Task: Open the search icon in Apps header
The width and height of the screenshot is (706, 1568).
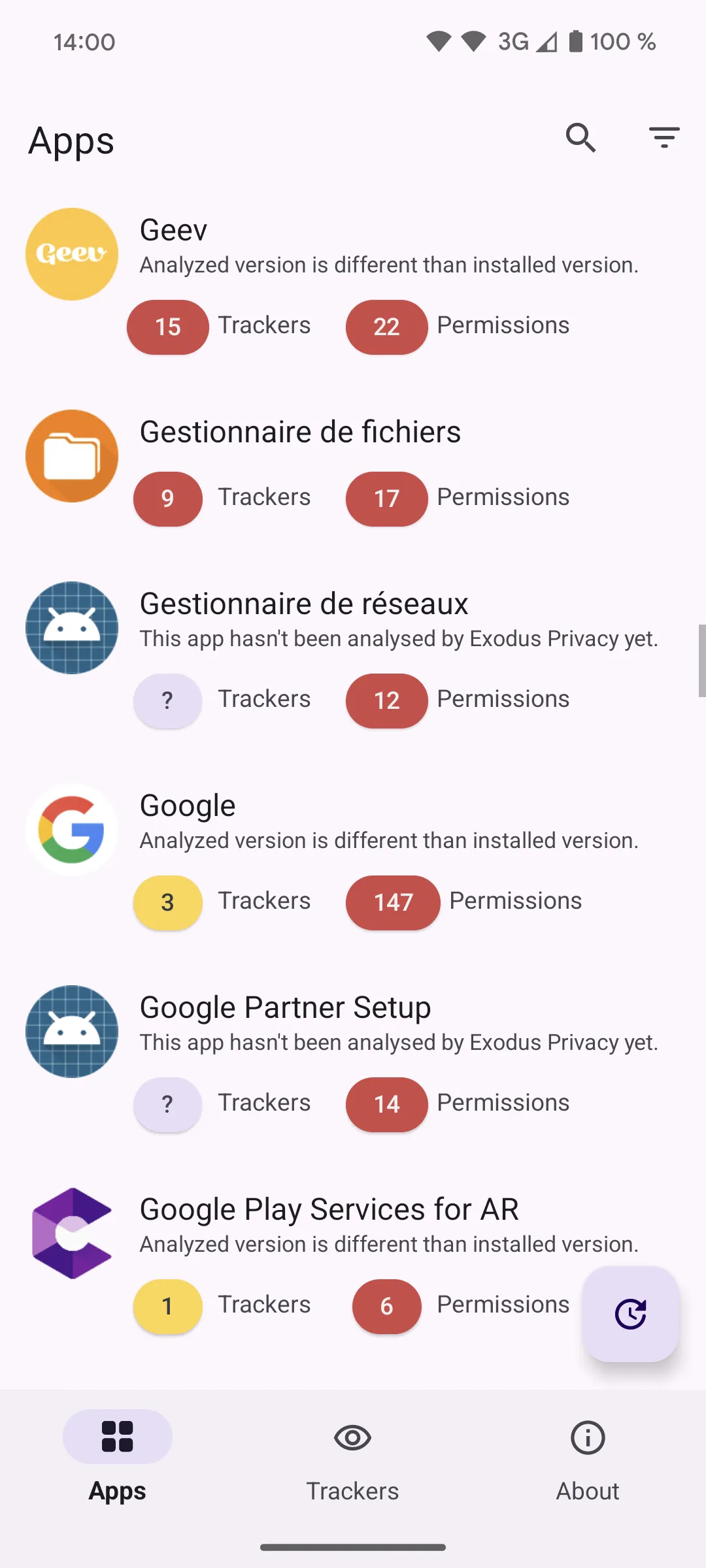Action: point(580,139)
